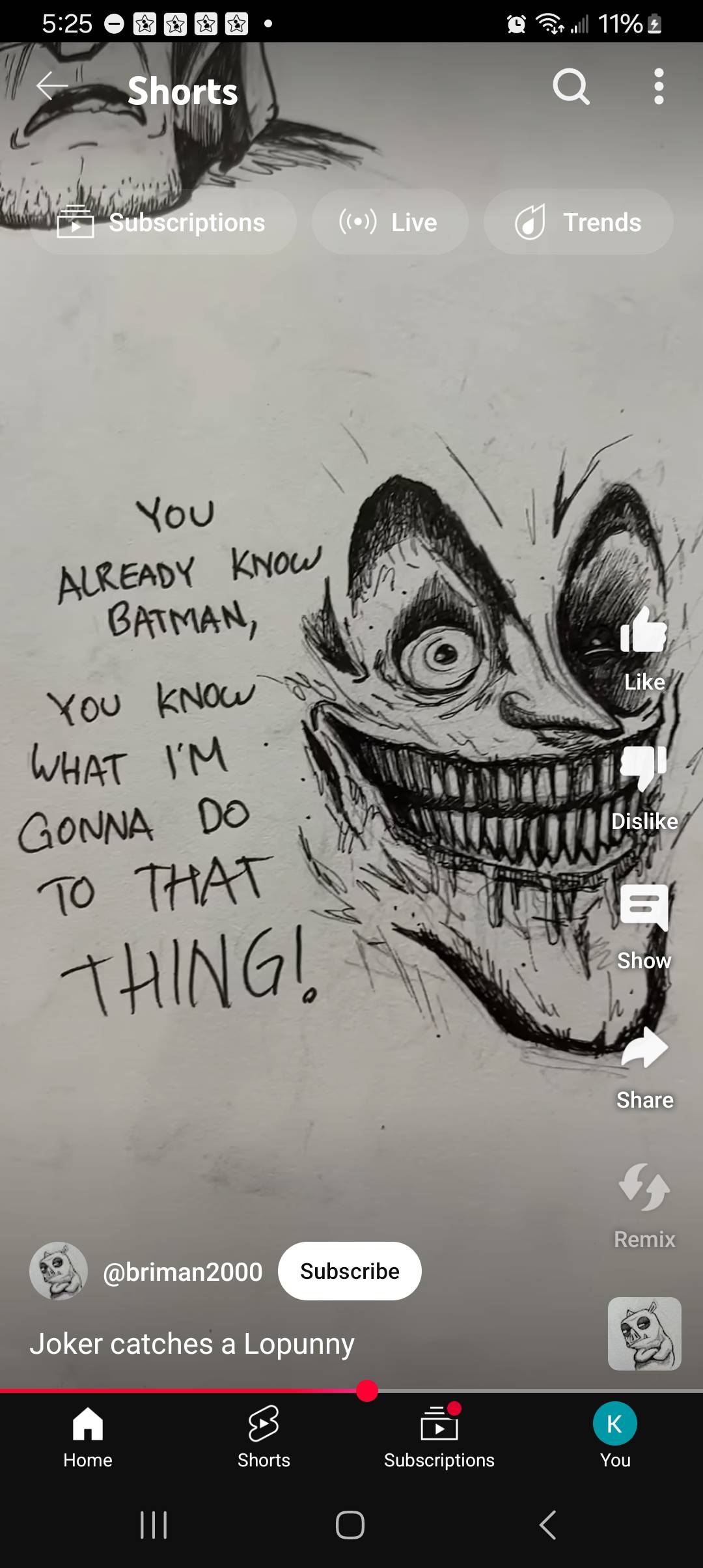Tap the system back button

point(548,1525)
